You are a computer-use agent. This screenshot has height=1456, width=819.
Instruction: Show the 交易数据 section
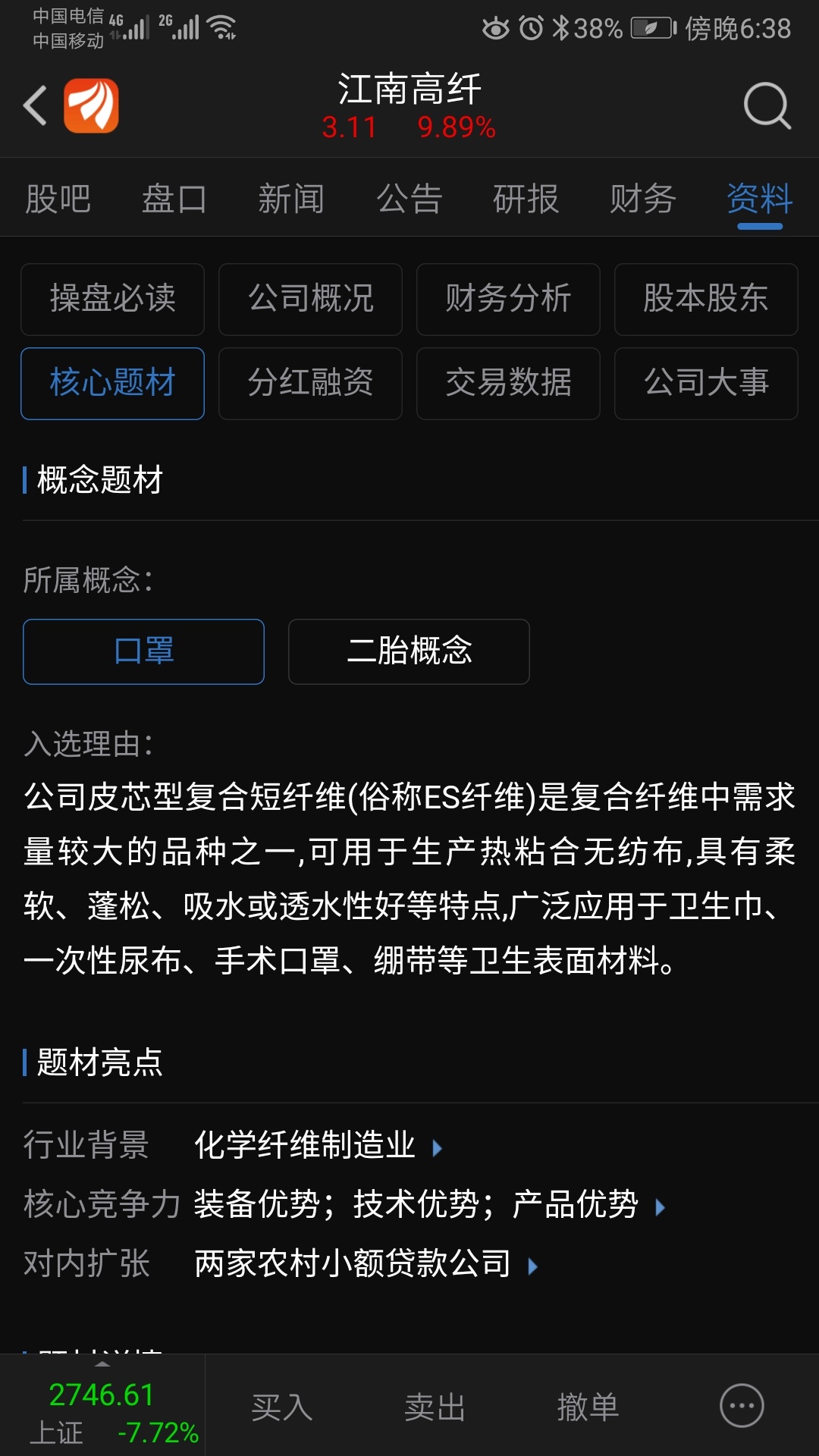[508, 383]
